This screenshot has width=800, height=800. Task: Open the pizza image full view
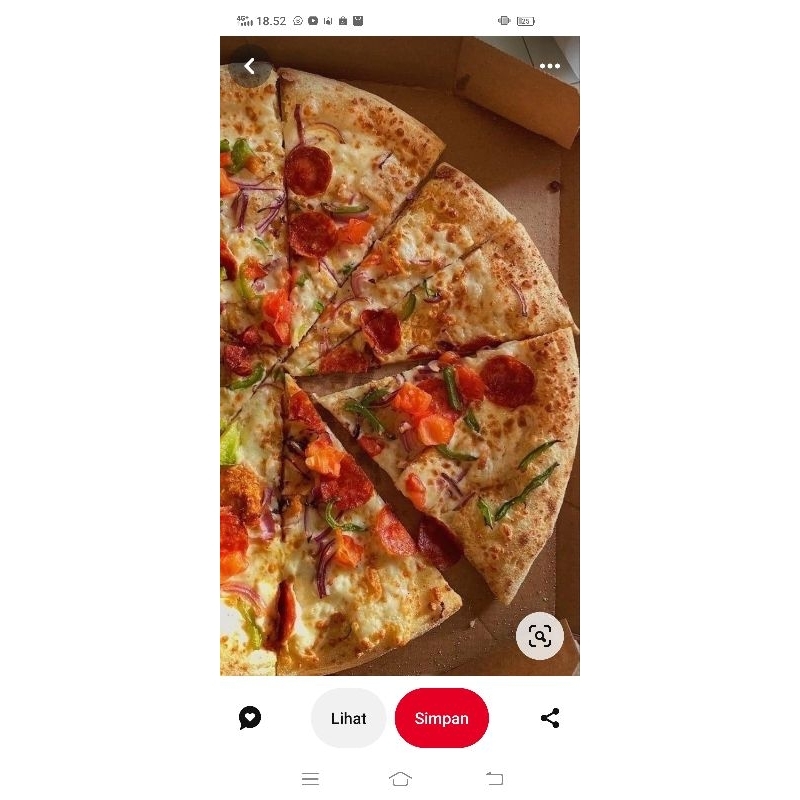(399, 356)
